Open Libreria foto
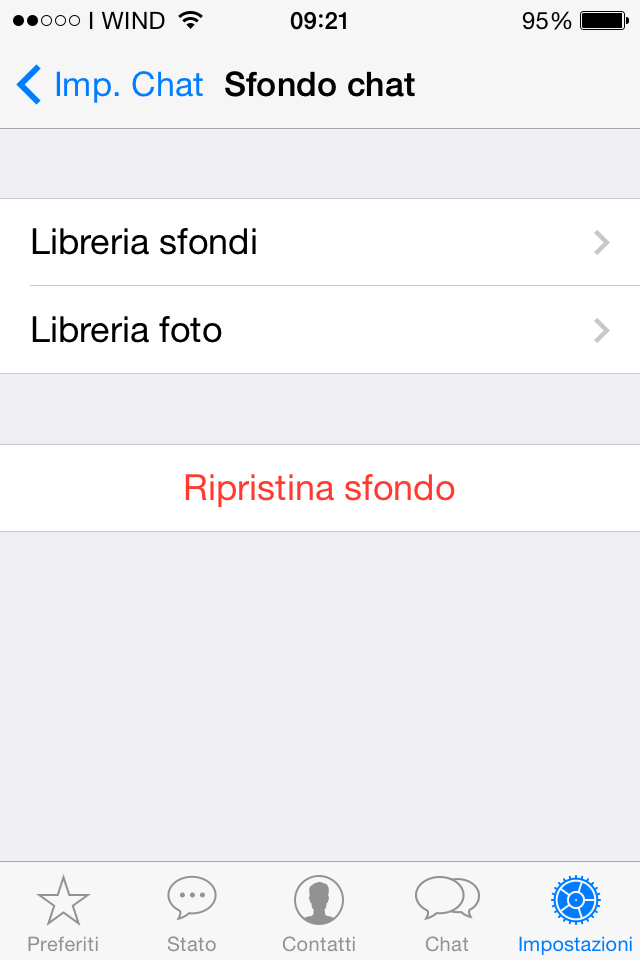 [x=320, y=330]
